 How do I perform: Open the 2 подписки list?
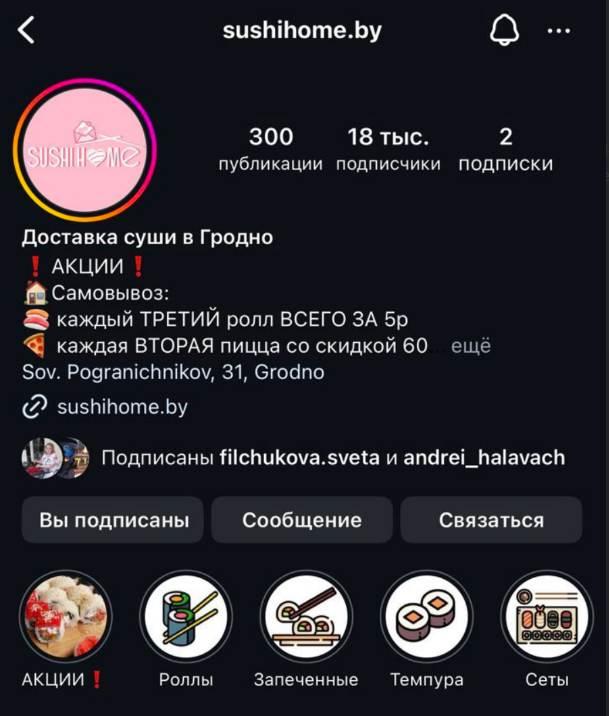pos(505,148)
